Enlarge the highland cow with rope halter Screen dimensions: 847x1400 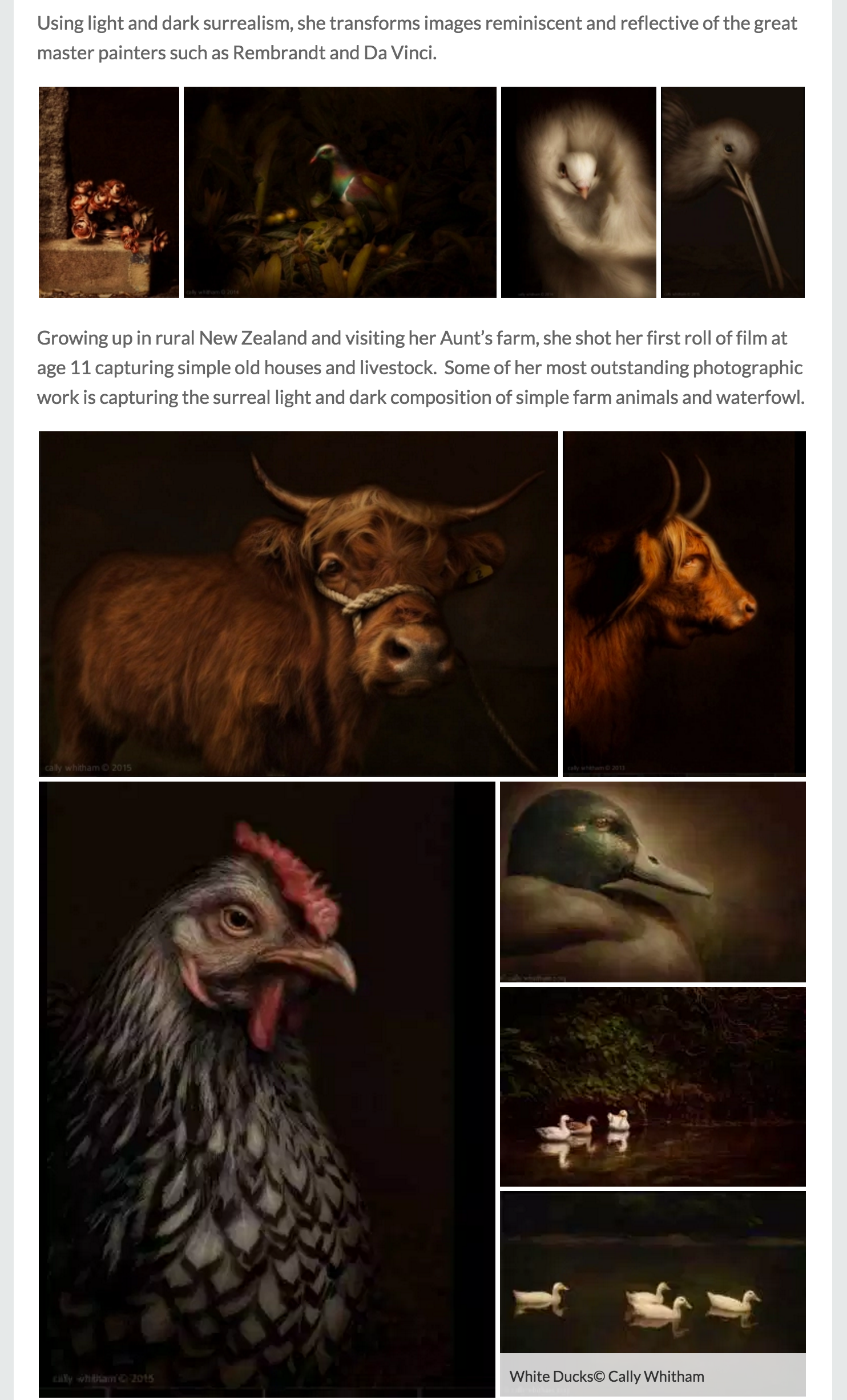point(298,604)
